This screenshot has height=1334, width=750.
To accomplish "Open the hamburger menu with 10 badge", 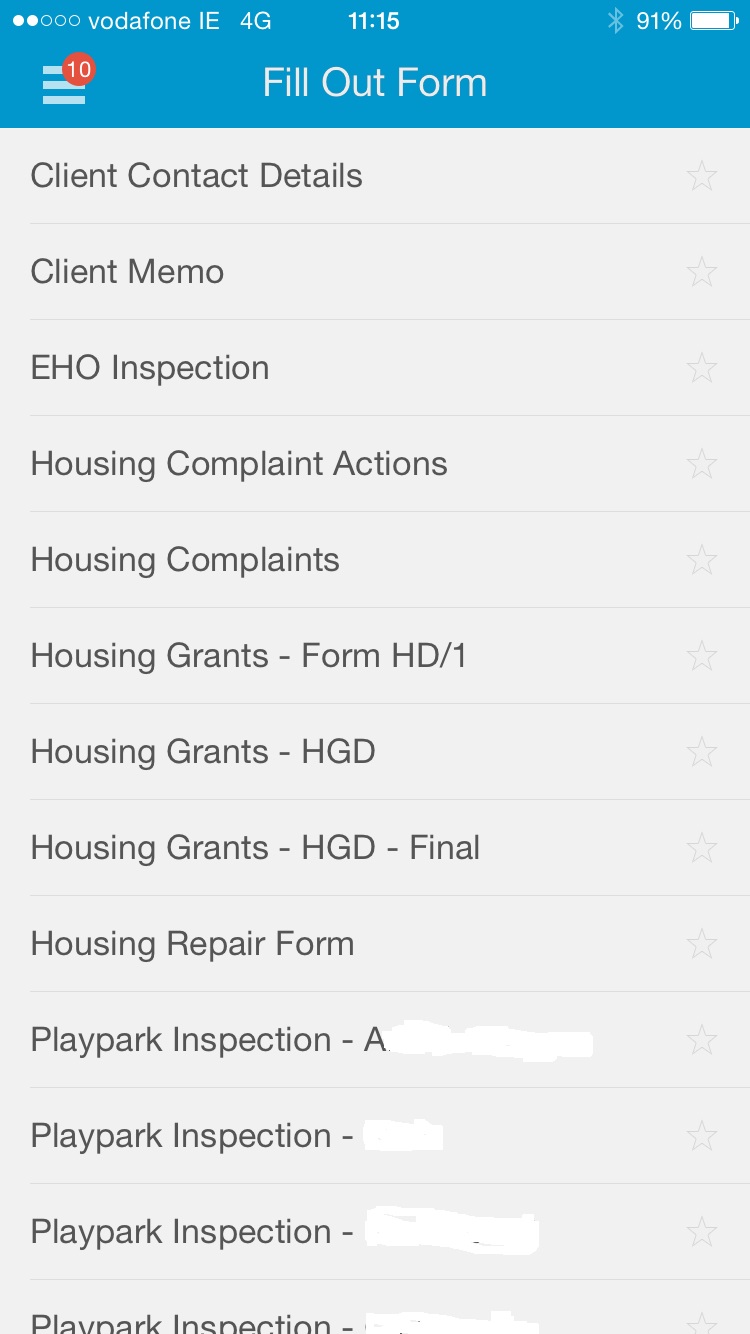I will coord(65,85).
